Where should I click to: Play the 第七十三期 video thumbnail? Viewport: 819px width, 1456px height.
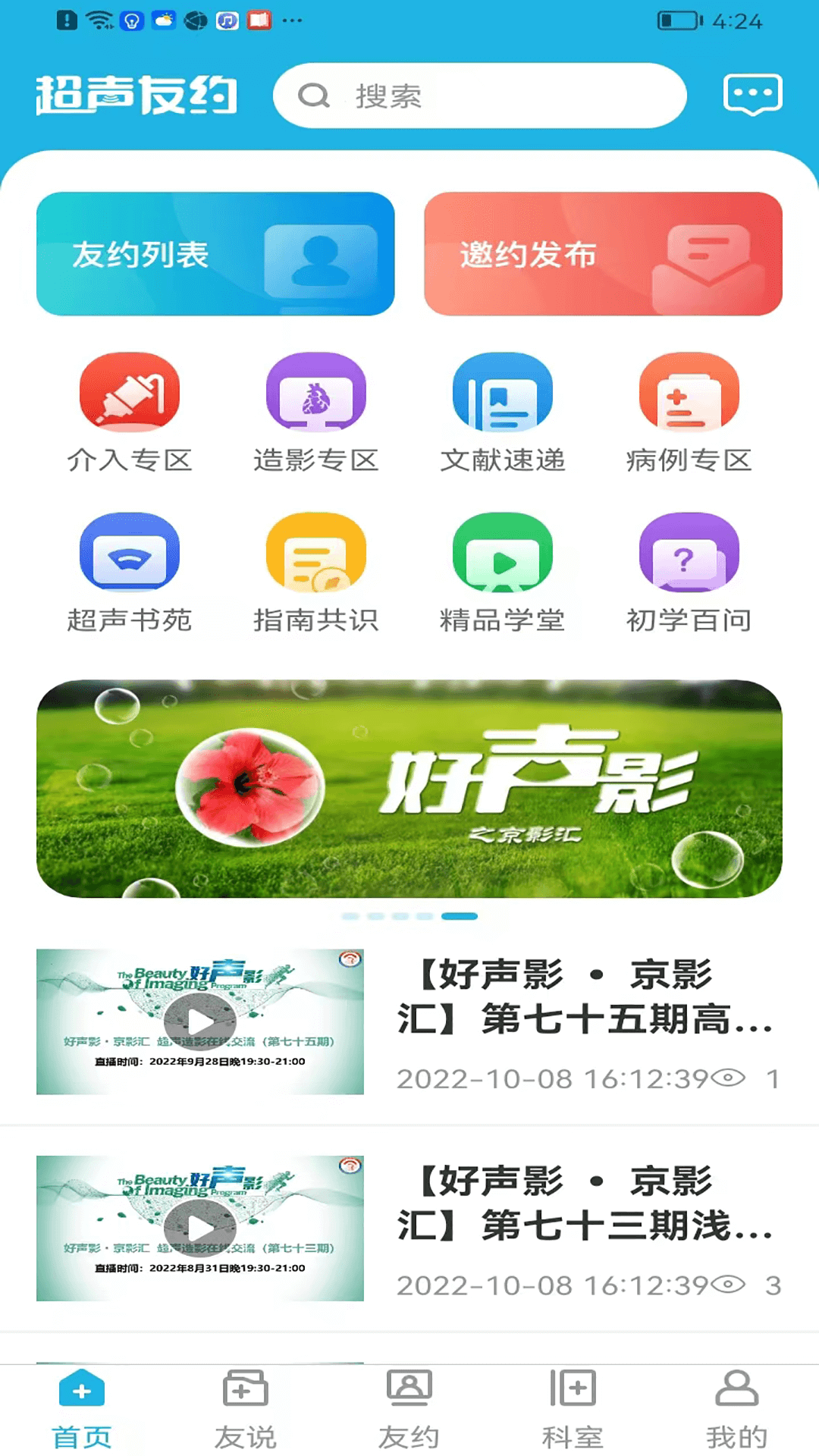[x=199, y=1227]
